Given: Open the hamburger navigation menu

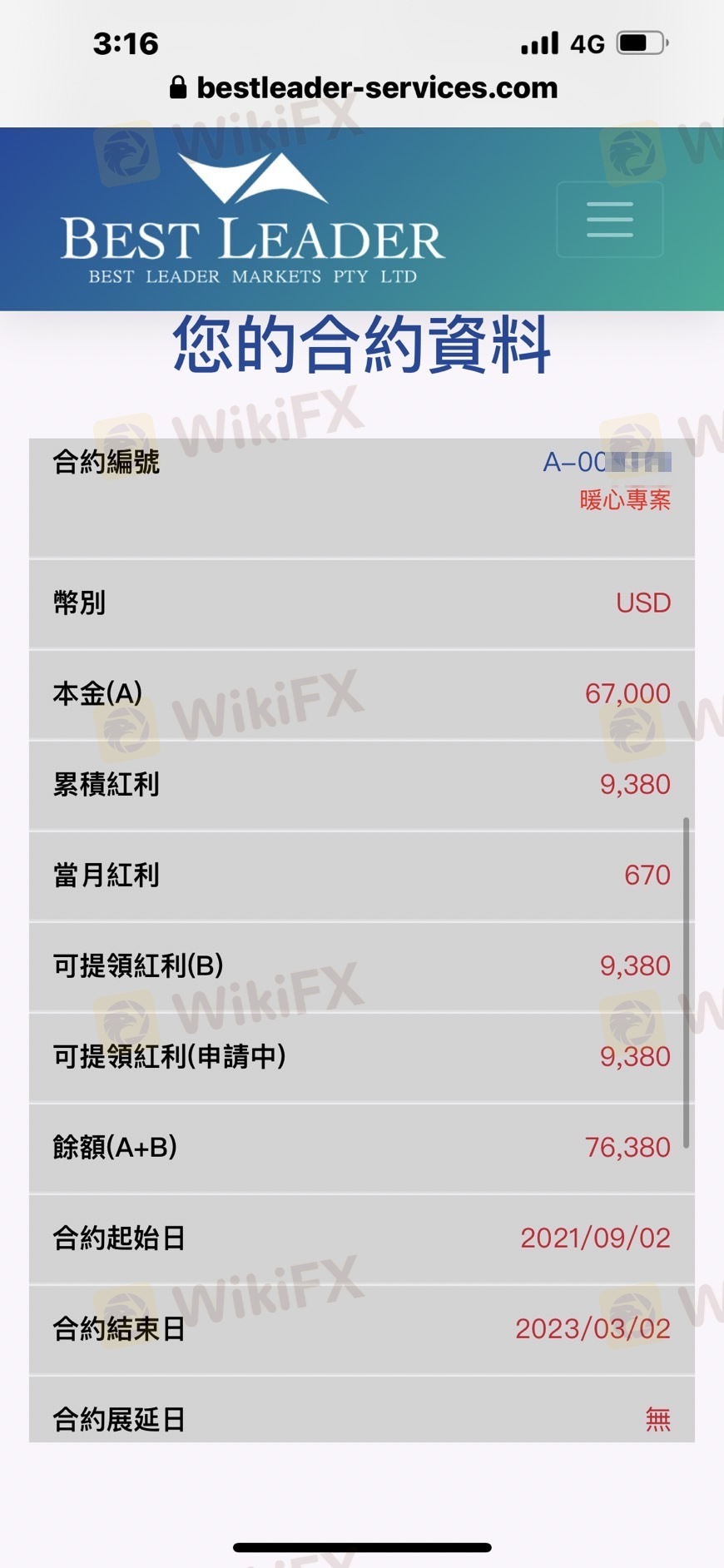Looking at the screenshot, I should coord(610,220).
